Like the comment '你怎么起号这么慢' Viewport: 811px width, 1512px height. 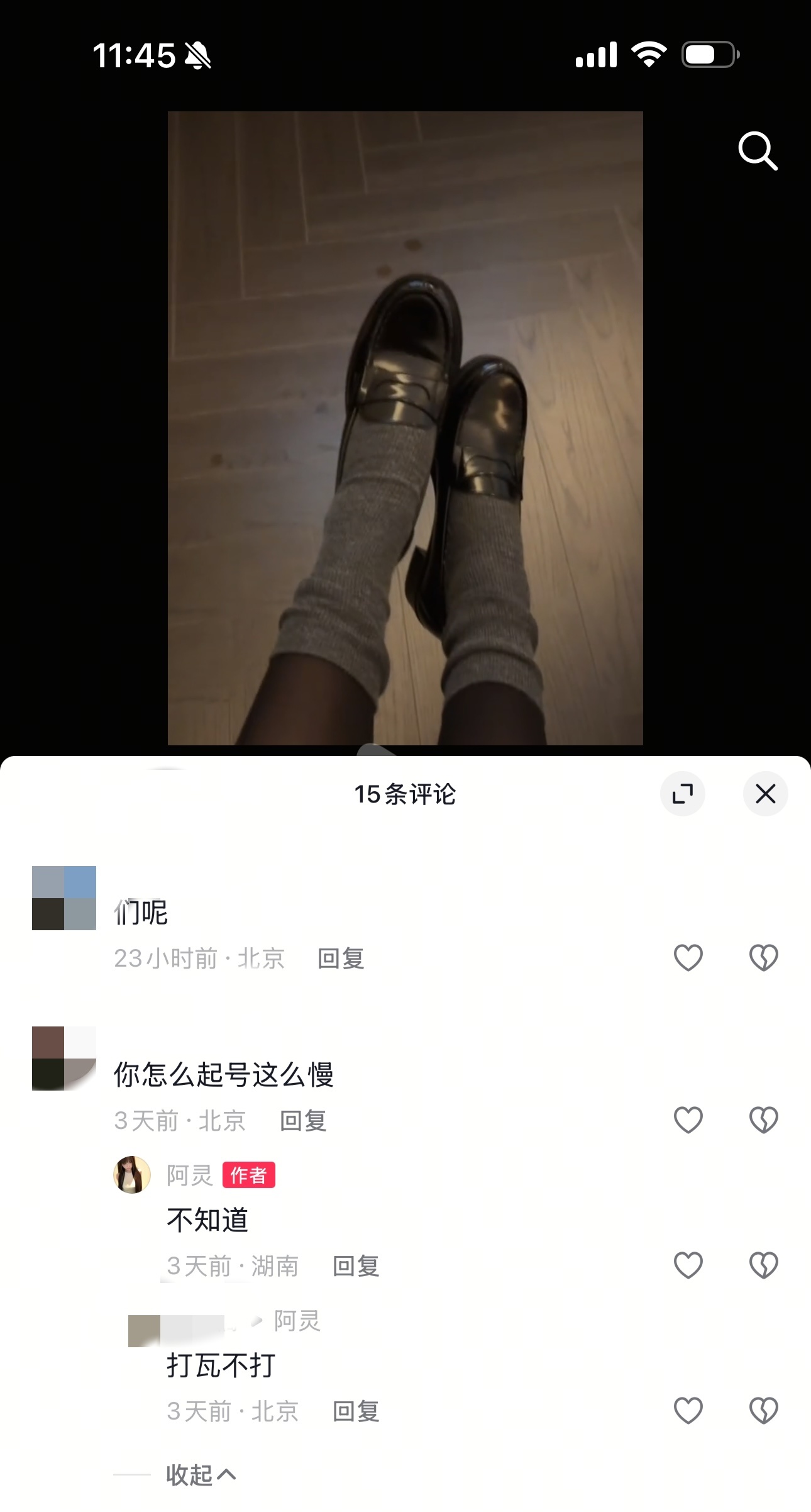[x=688, y=1120]
